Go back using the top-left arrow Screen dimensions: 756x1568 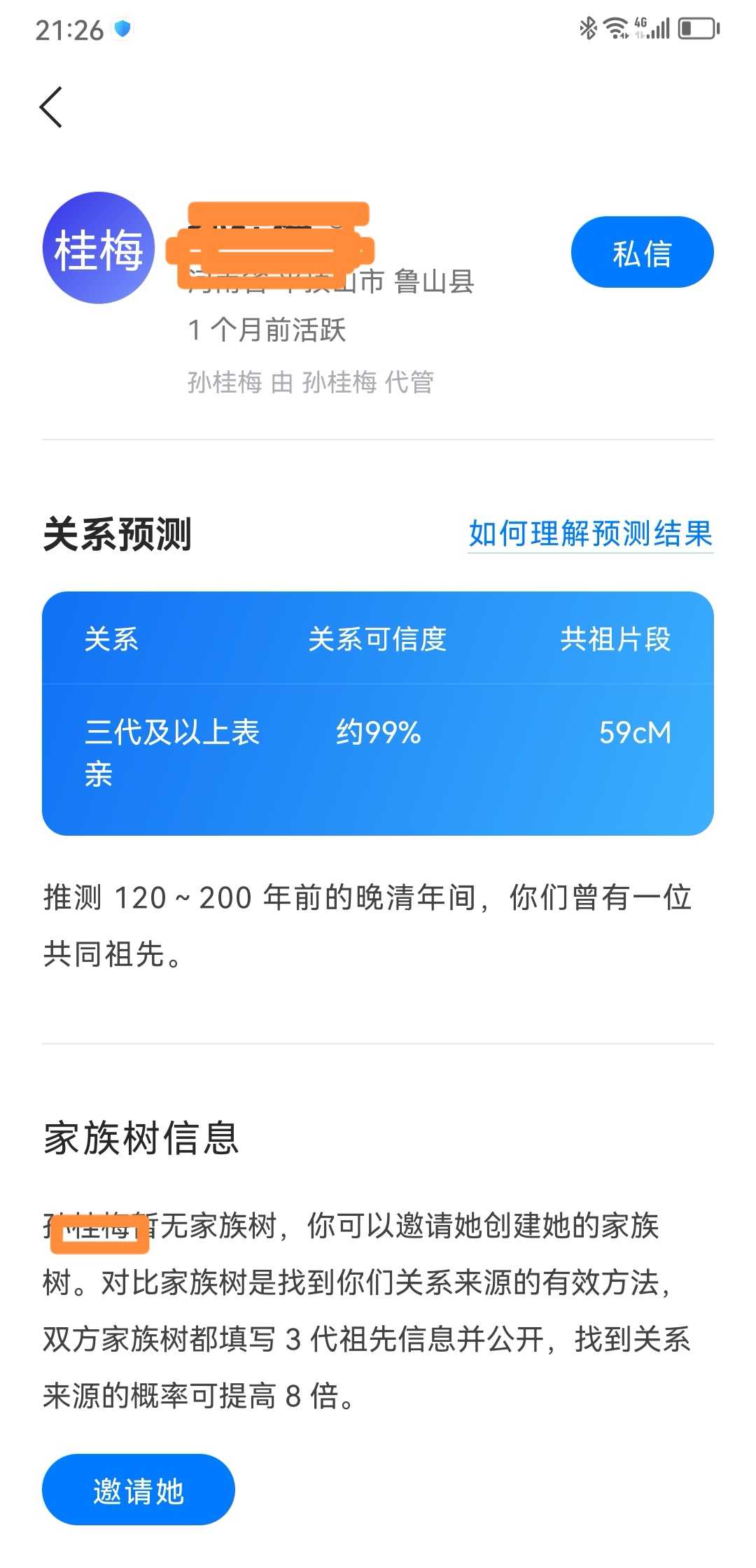click(51, 107)
